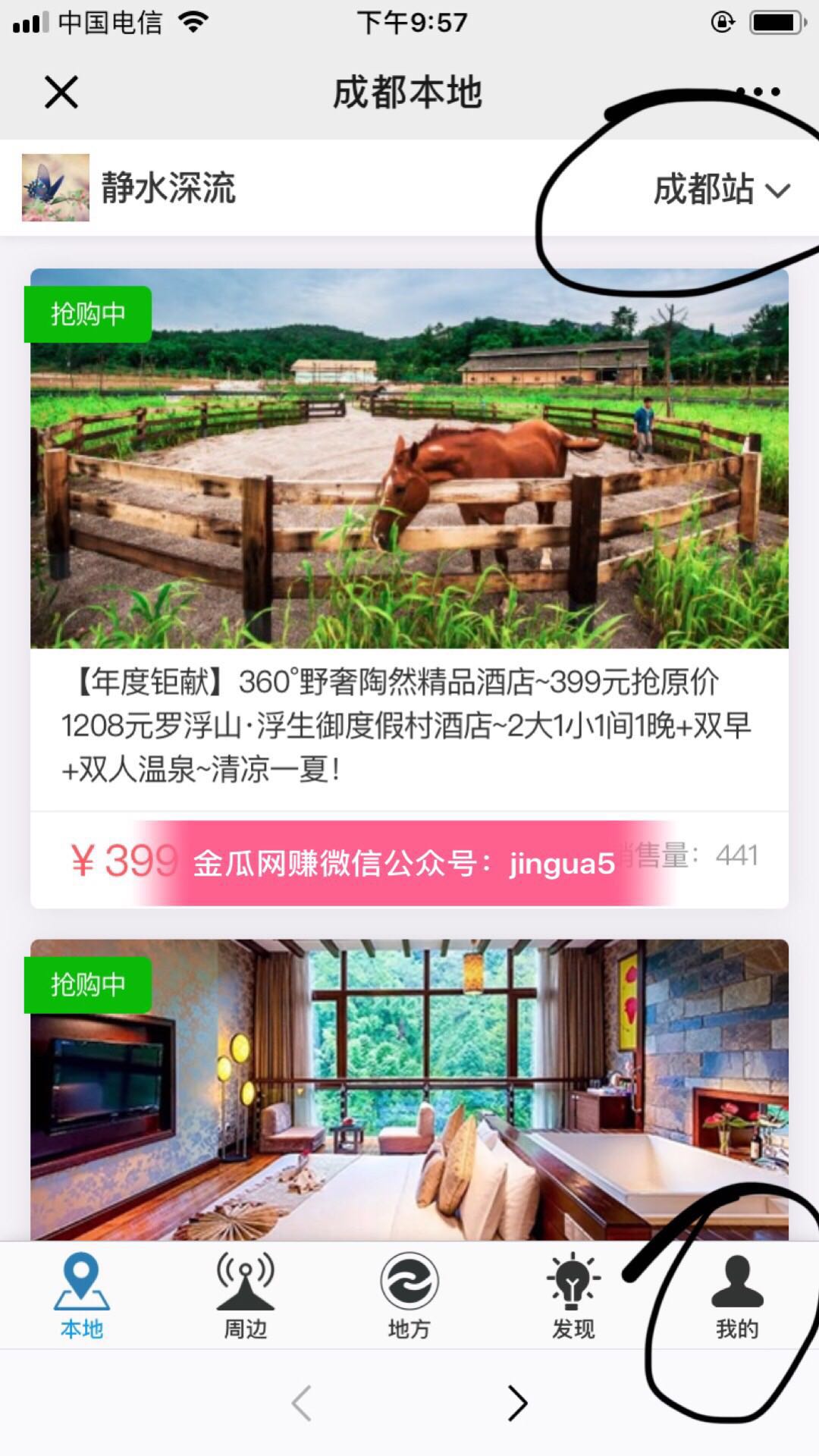Open the 静水深流 profile avatar
819x1456 pixels.
click(x=55, y=187)
